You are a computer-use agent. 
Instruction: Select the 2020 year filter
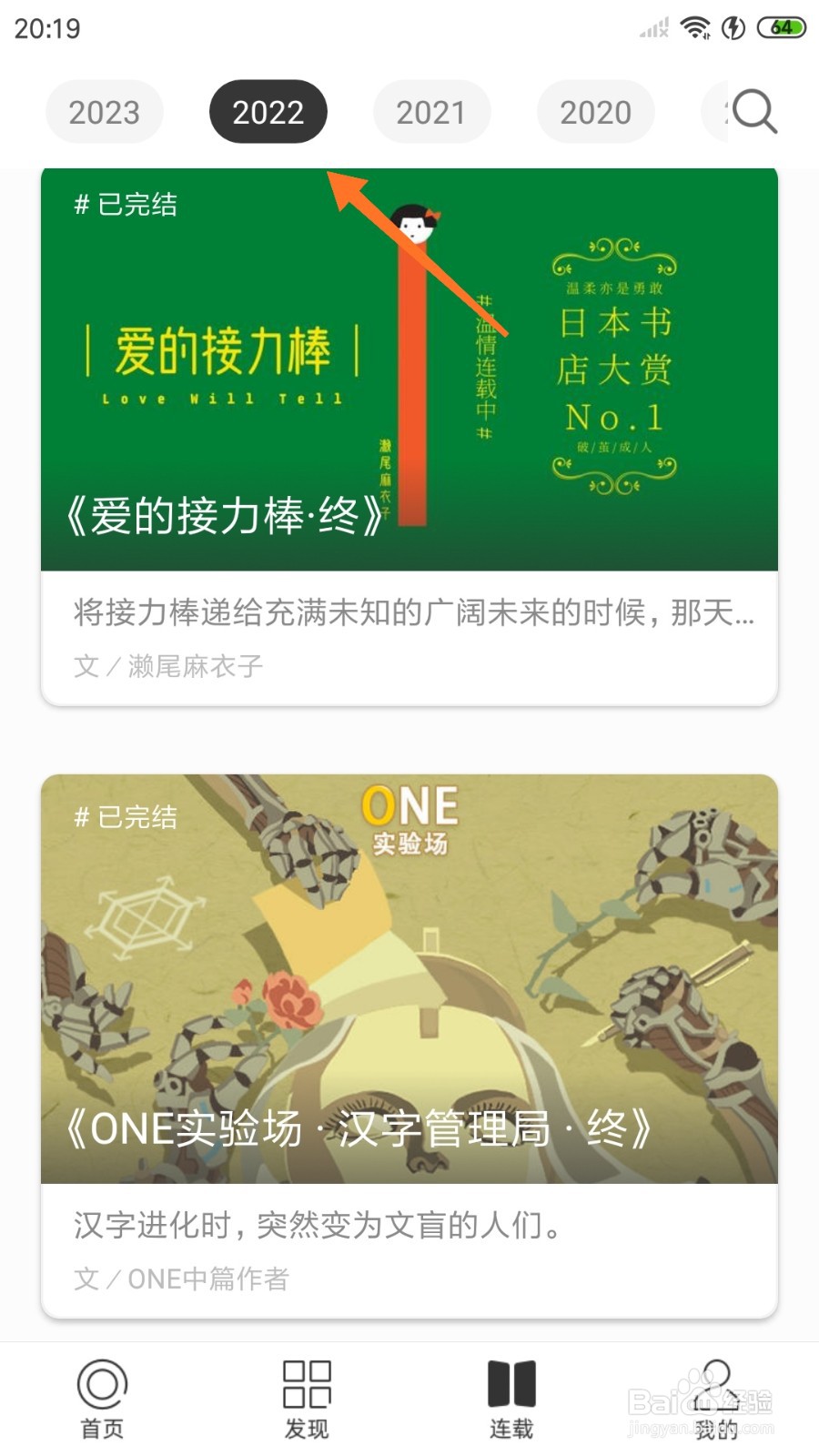pos(595,111)
